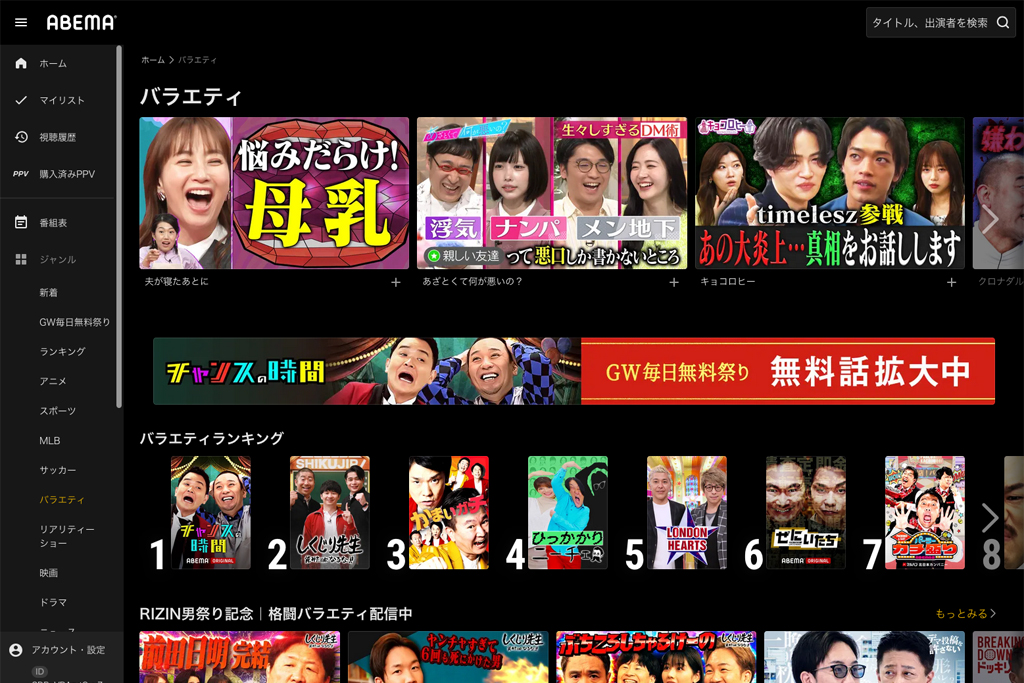Viewport: 1024px width, 683px height.
Task: Open 視聴履歴 viewing history
Action: click(57, 137)
